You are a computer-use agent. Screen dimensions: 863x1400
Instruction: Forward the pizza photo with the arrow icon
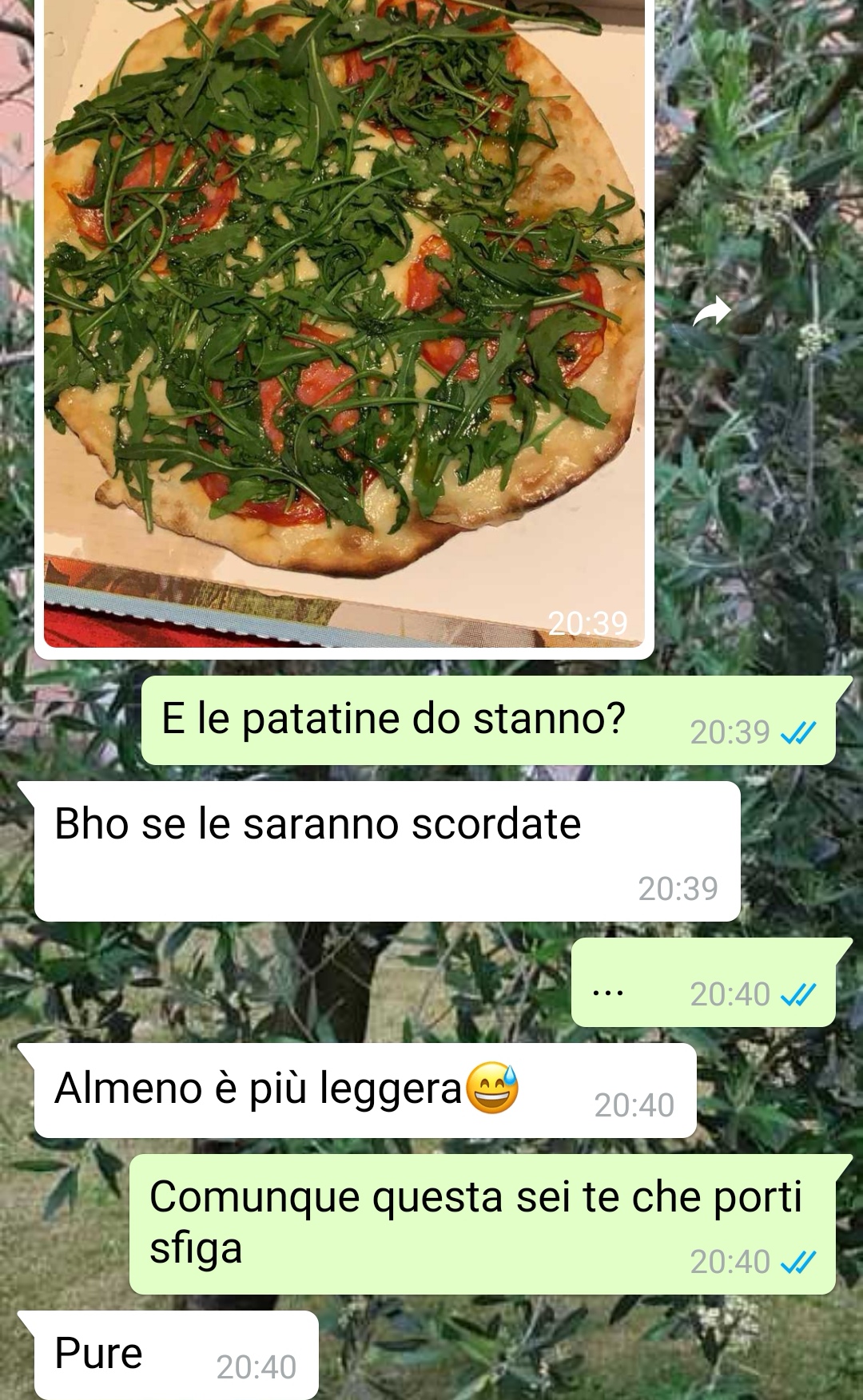(x=710, y=312)
